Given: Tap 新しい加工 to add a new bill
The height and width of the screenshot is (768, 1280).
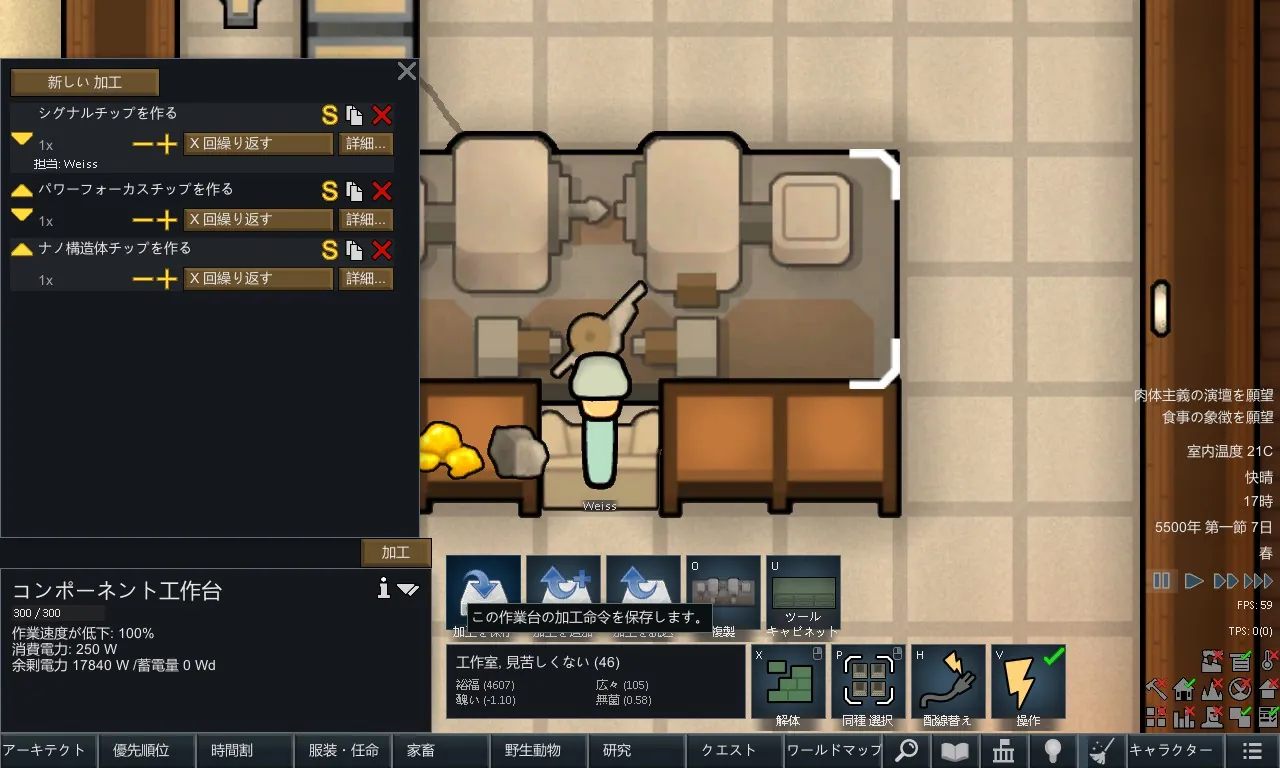Looking at the screenshot, I should point(85,83).
